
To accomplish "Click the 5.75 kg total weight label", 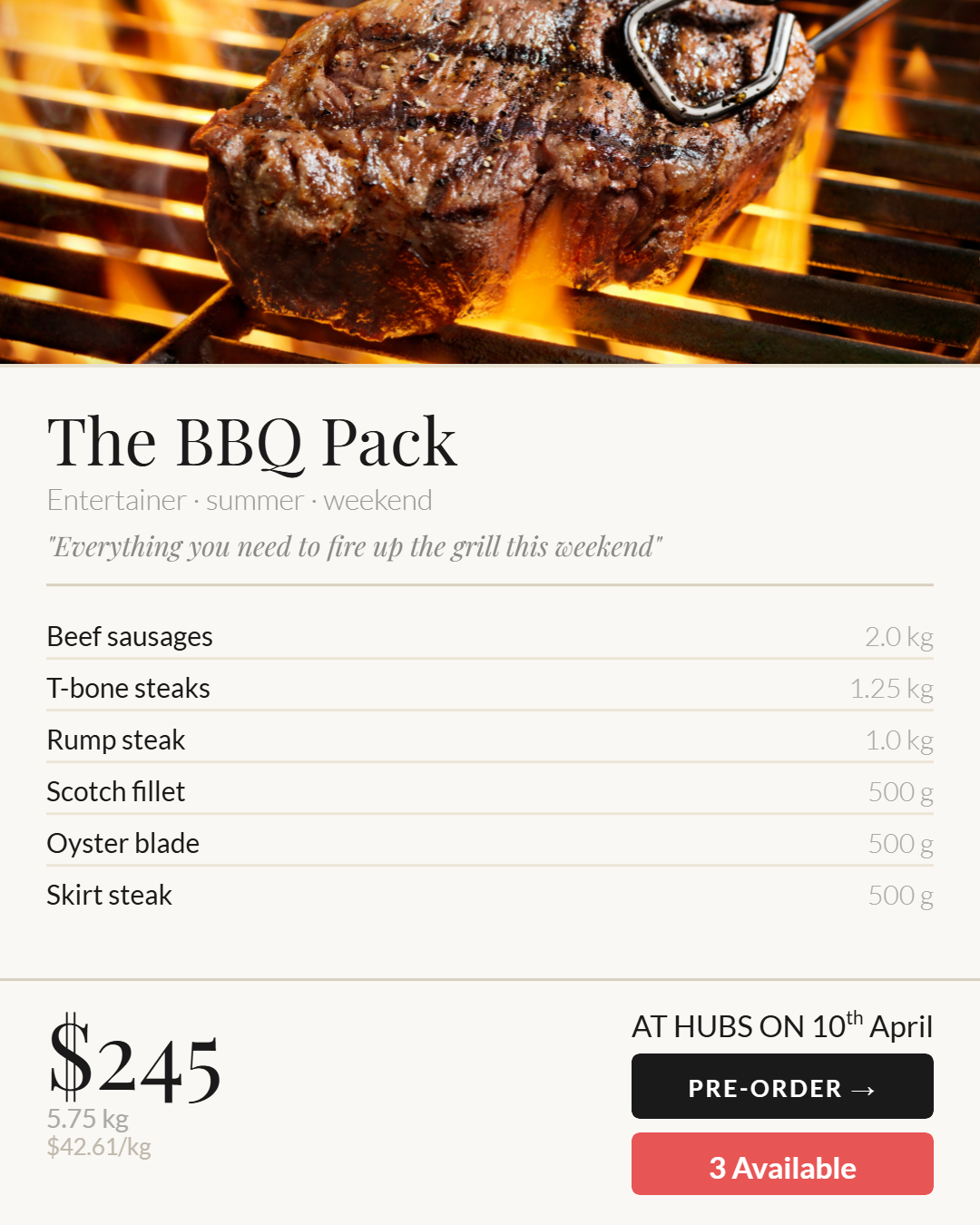I will (88, 1120).
